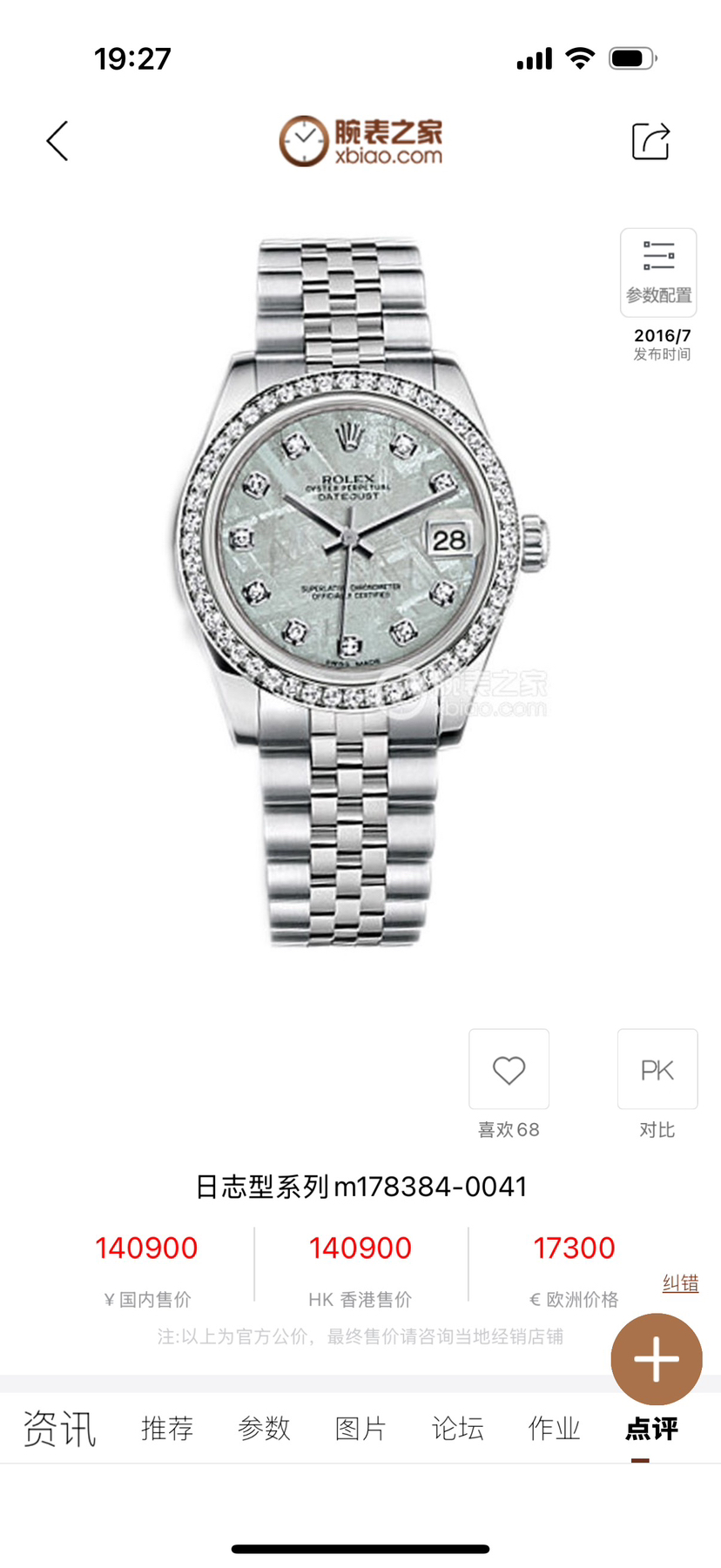The width and height of the screenshot is (721, 1568).
Task: Tap the 纠错 correction link
Action: click(x=680, y=1283)
